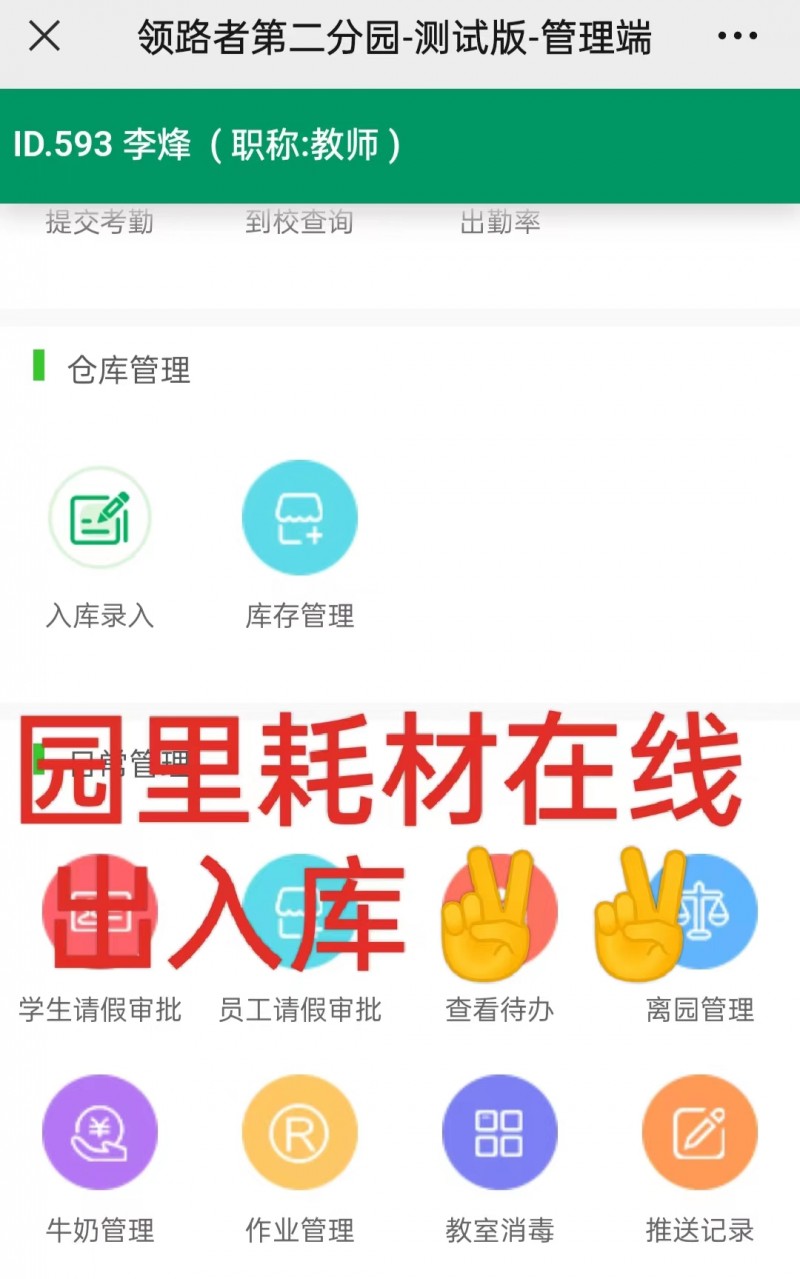Open 离园管理 departure management

coord(700,940)
